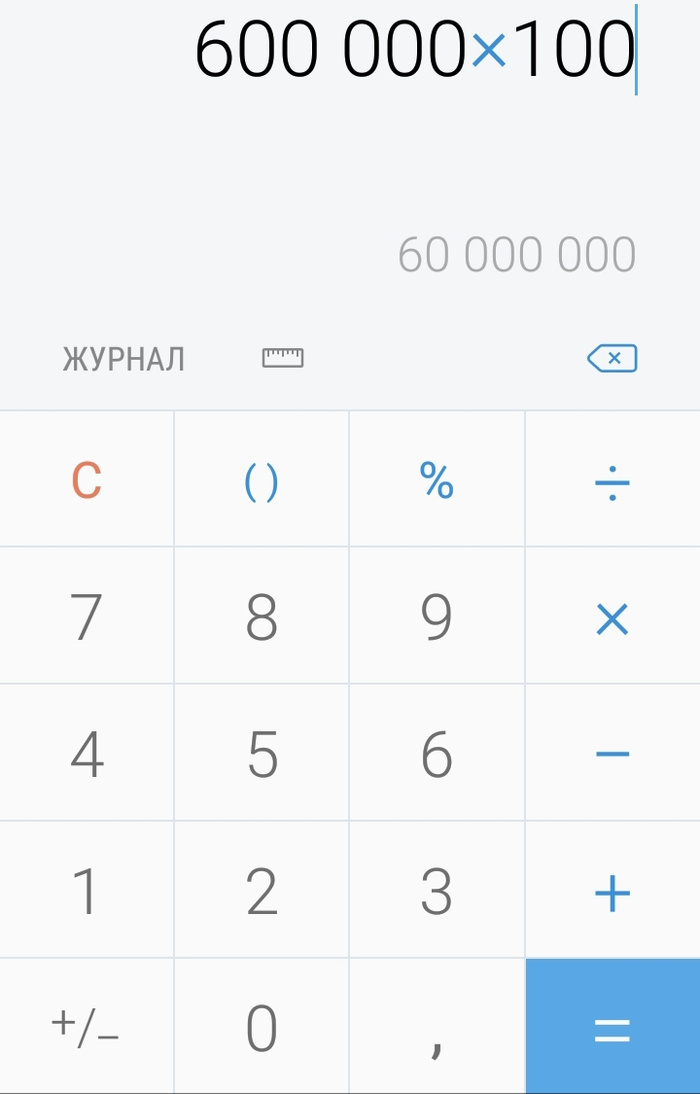
Task: Apply the percent operator
Action: coord(437,481)
